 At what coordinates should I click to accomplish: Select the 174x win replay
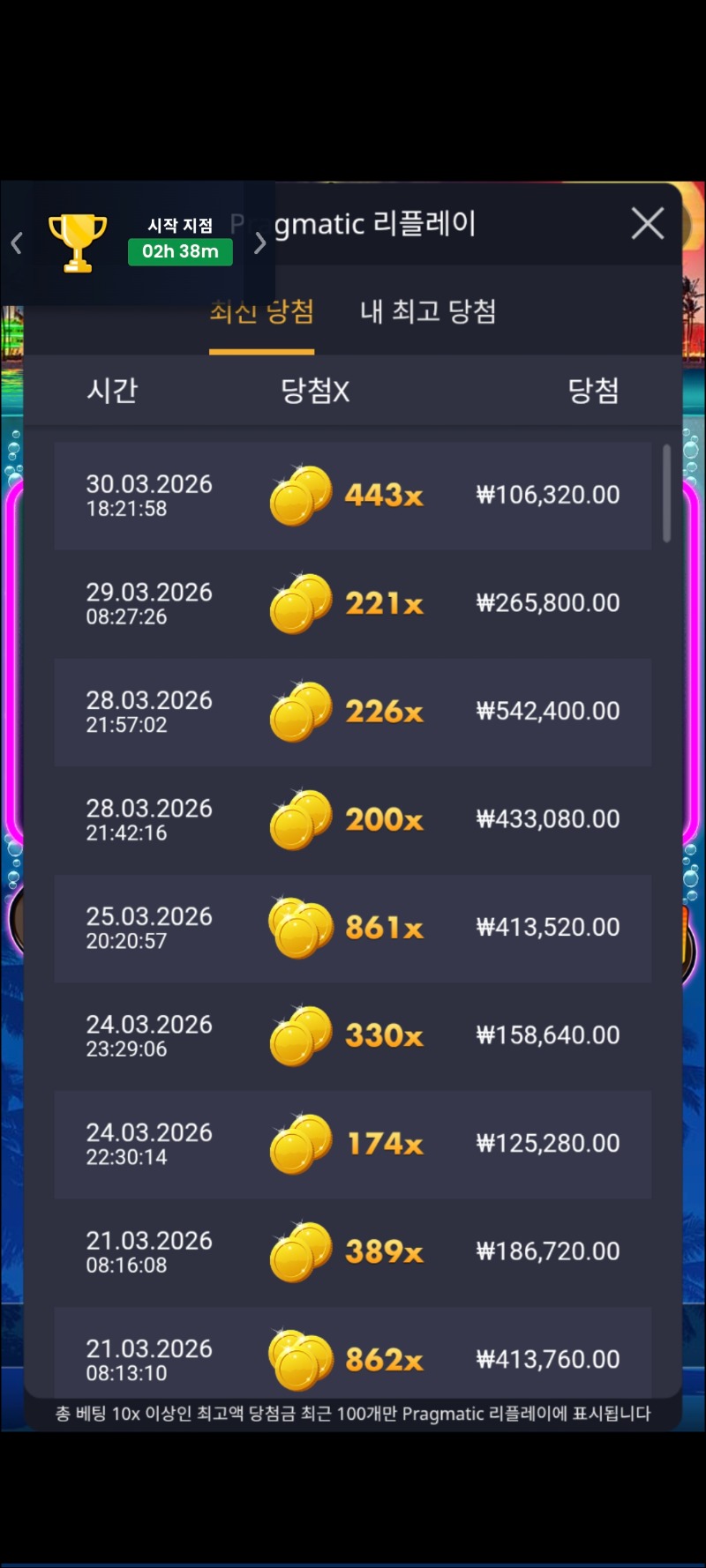[x=353, y=1144]
